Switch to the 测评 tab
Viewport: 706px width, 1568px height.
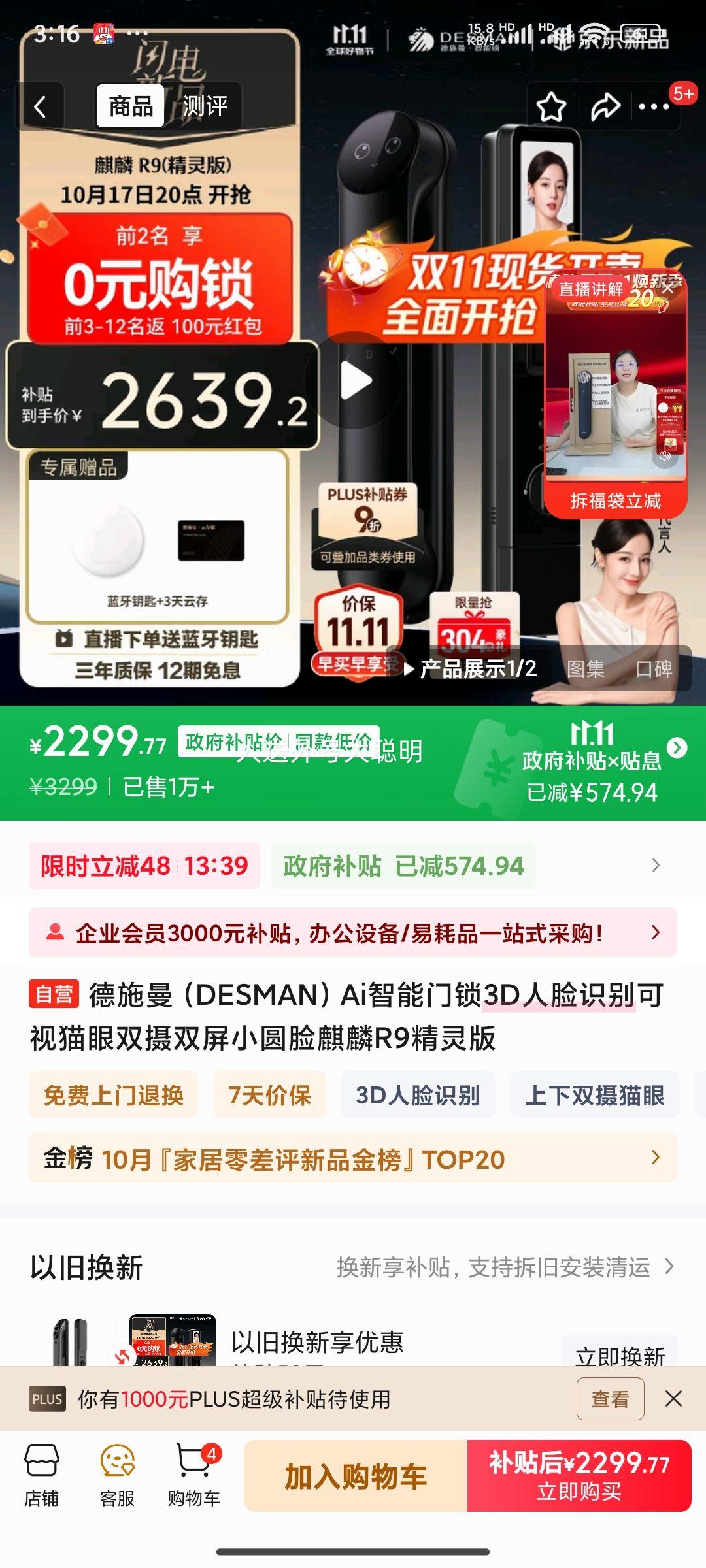(205, 106)
